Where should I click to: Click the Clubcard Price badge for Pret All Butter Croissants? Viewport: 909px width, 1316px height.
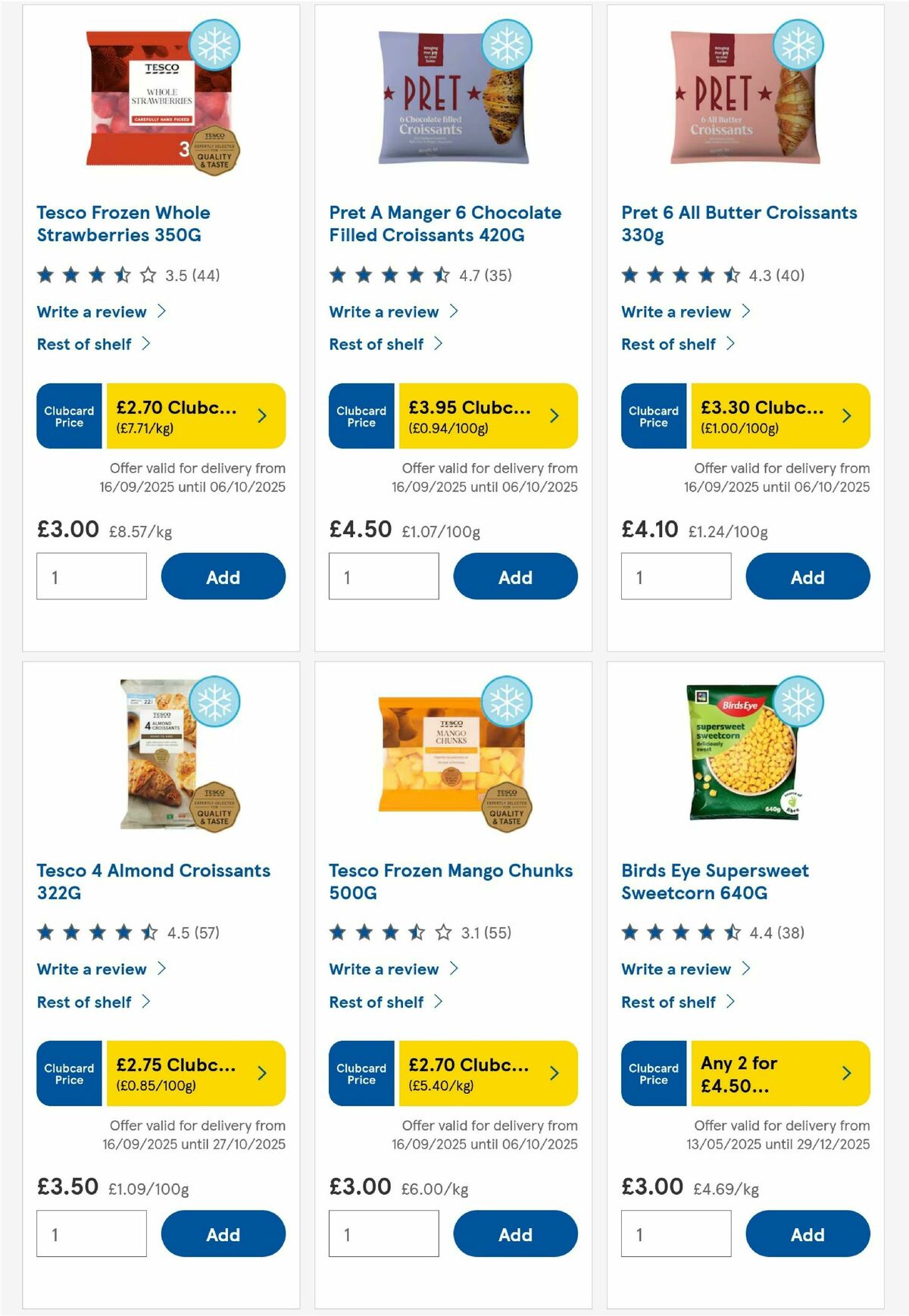653,416
